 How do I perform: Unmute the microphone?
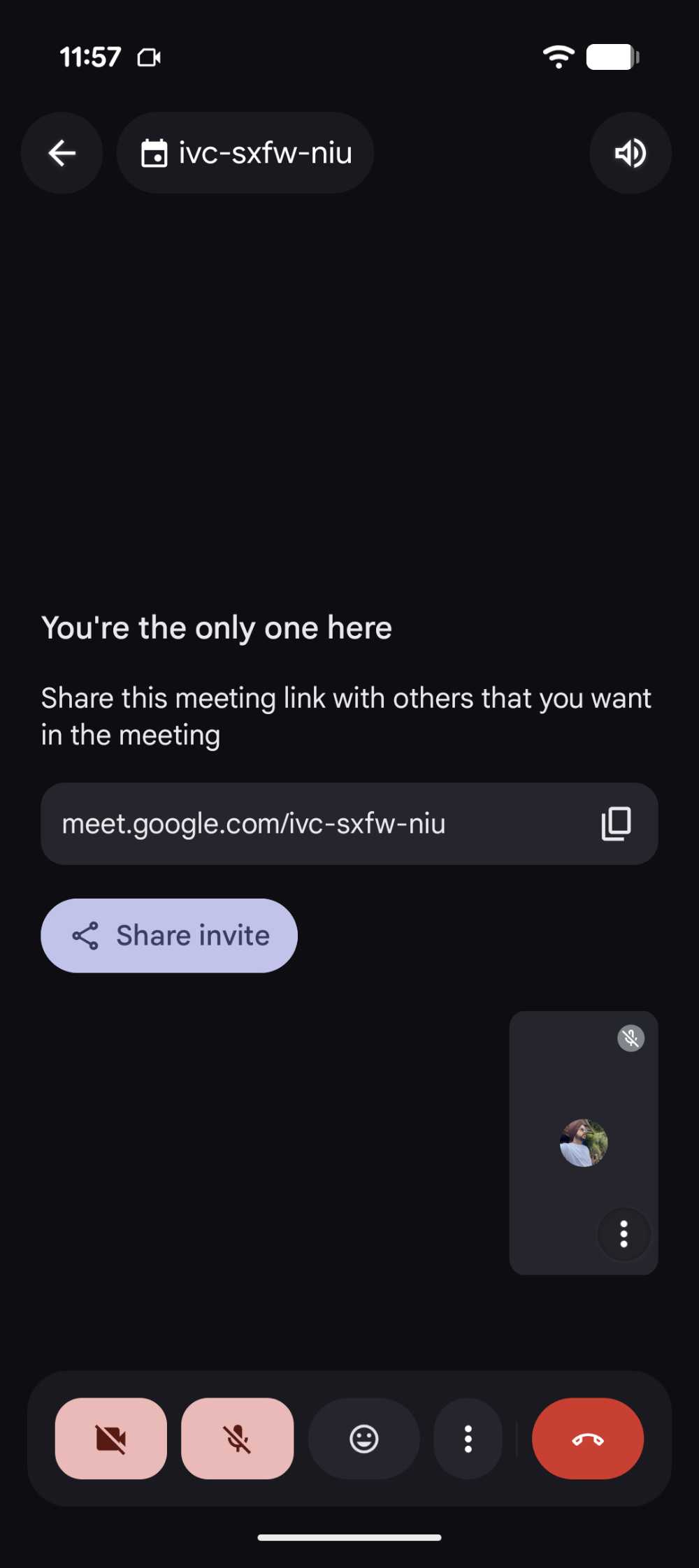pos(237,1439)
